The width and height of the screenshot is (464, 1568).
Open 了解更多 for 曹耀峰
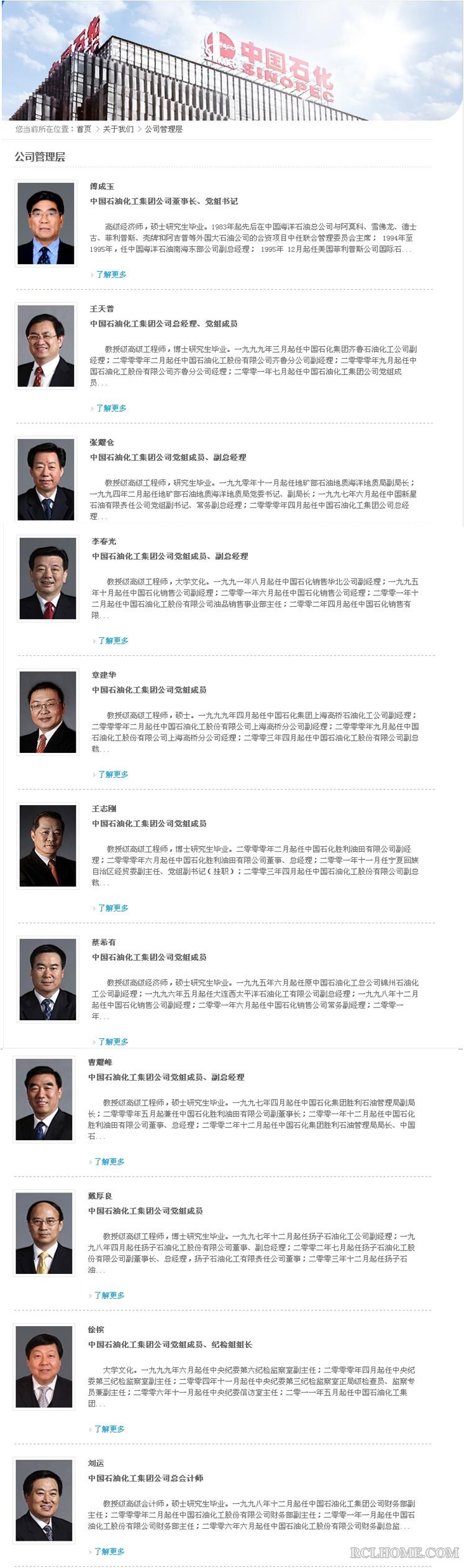109,1161
